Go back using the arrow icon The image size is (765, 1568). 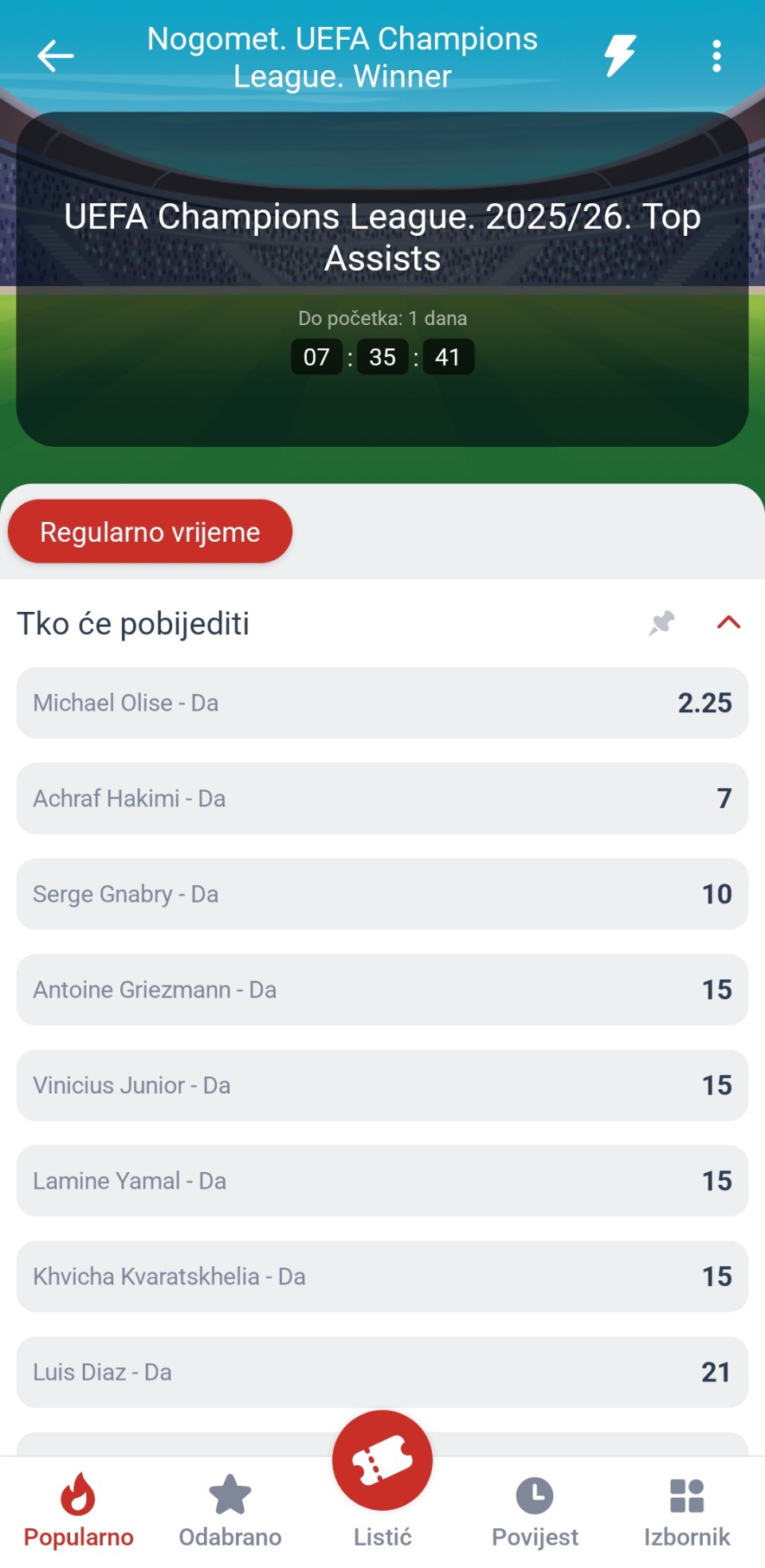[x=56, y=56]
